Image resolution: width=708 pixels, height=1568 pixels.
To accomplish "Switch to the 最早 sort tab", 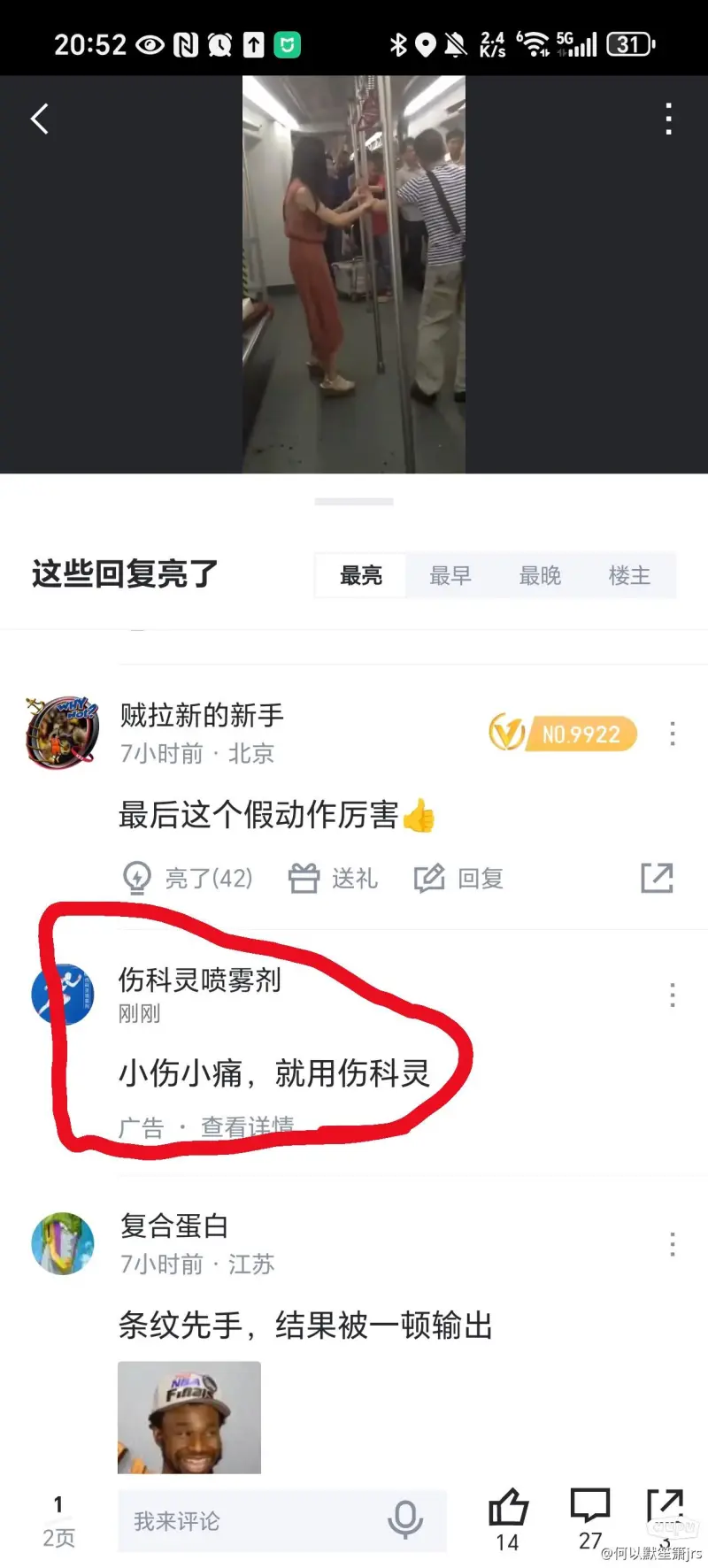I will pos(450,575).
